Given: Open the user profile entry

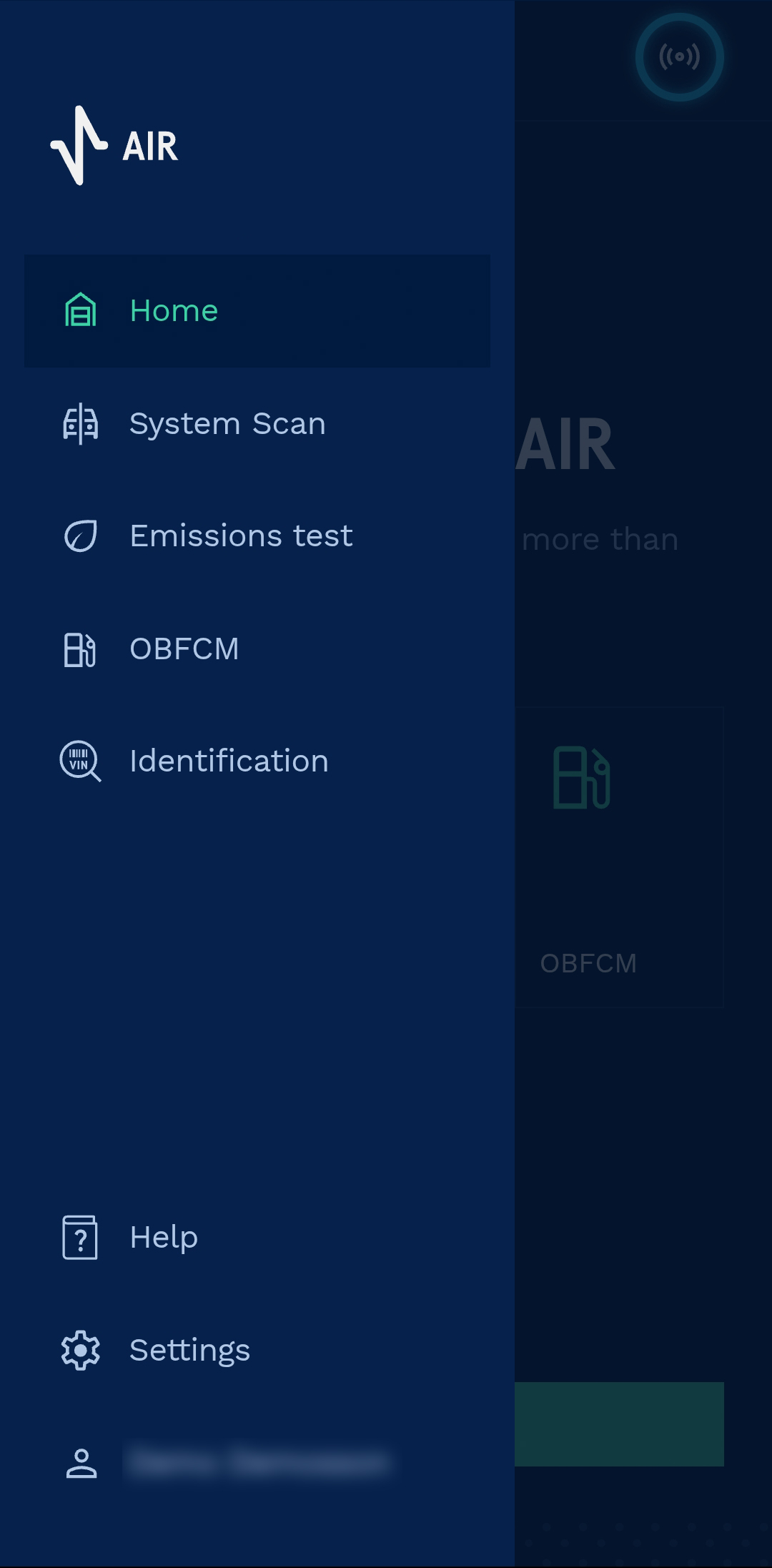Looking at the screenshot, I should [x=257, y=1463].
